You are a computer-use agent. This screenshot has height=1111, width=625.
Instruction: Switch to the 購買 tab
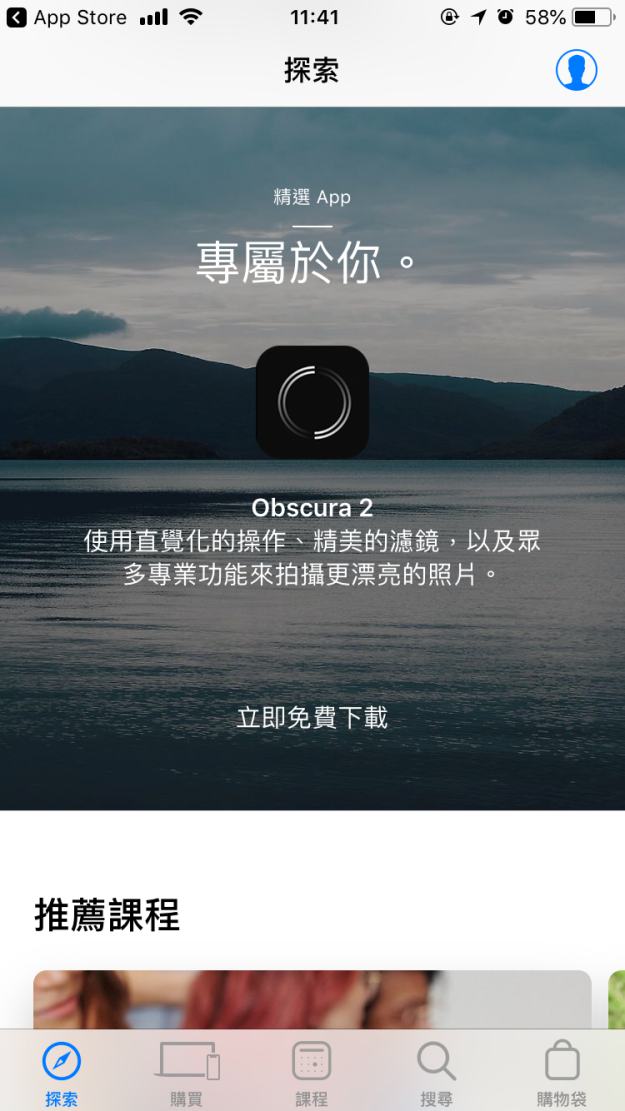coord(186,1073)
